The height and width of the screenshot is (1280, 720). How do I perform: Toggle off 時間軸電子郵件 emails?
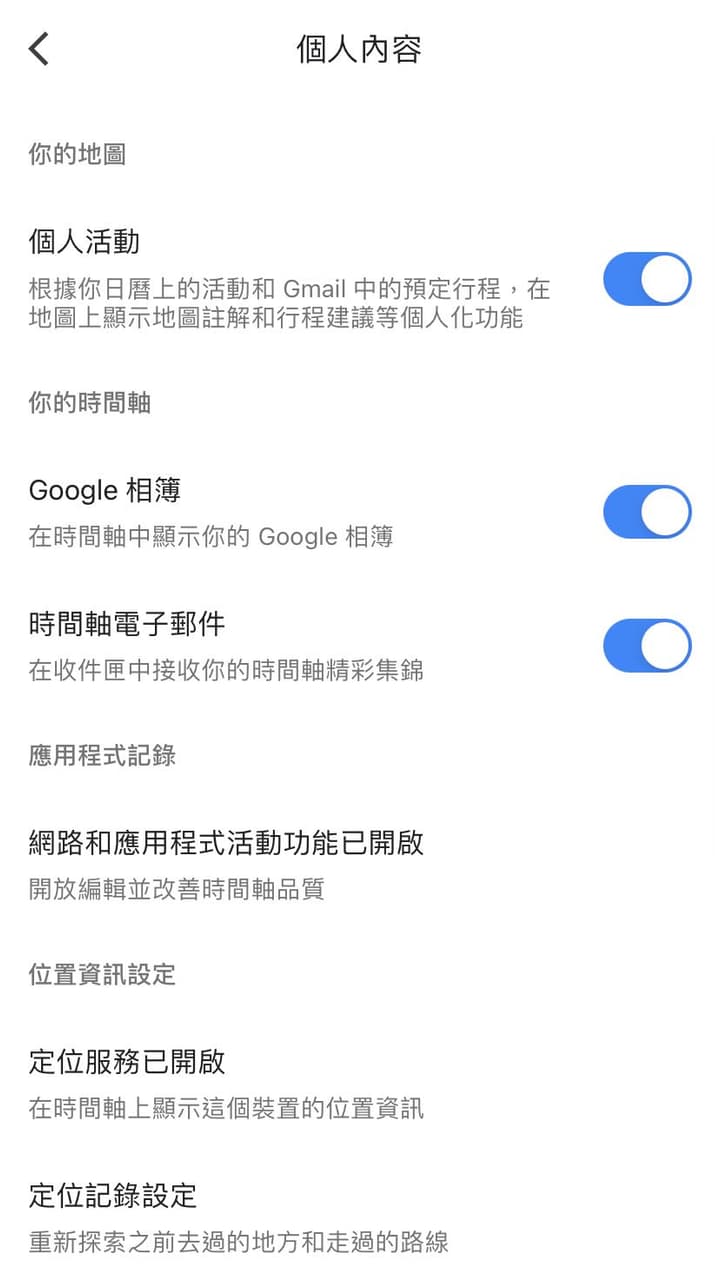[x=646, y=645]
